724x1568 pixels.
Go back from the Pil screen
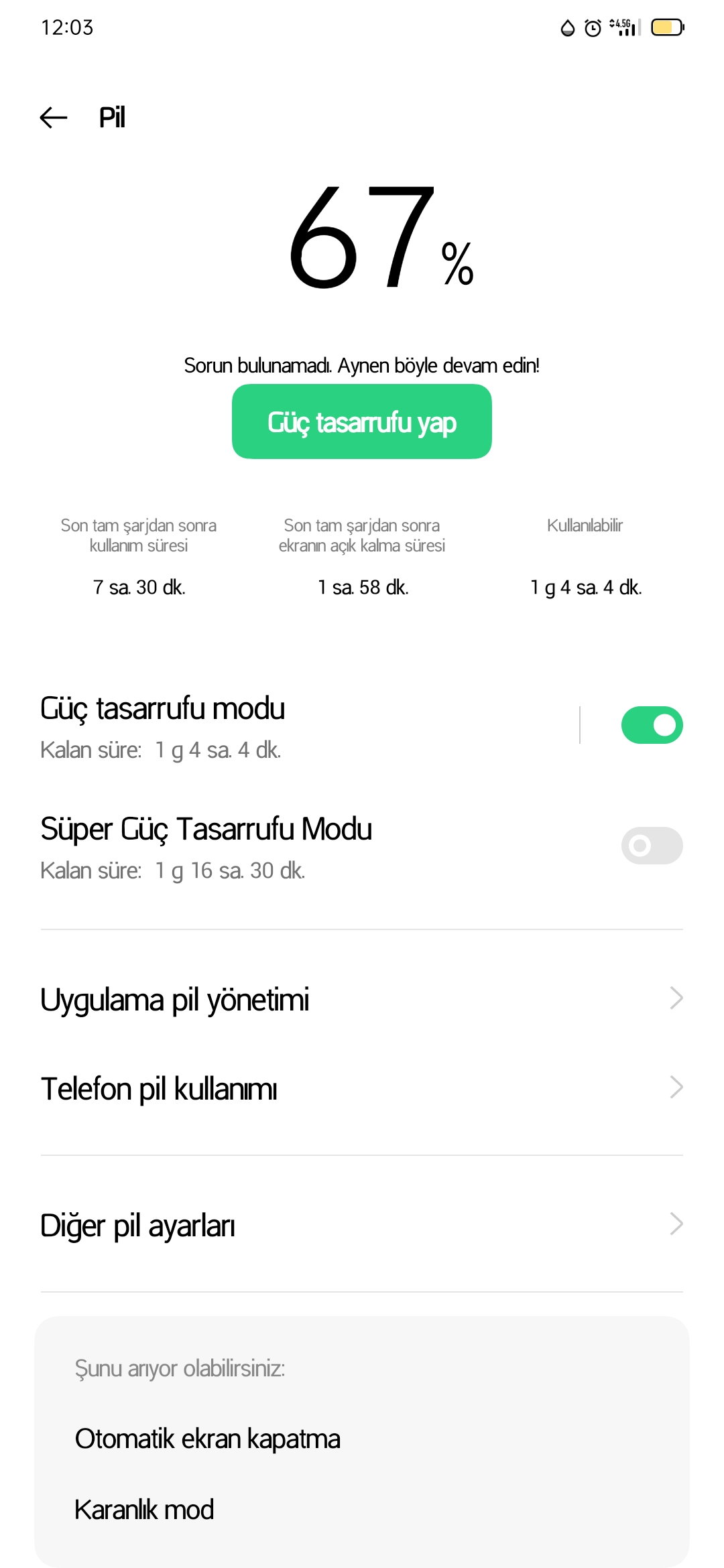pos(54,118)
